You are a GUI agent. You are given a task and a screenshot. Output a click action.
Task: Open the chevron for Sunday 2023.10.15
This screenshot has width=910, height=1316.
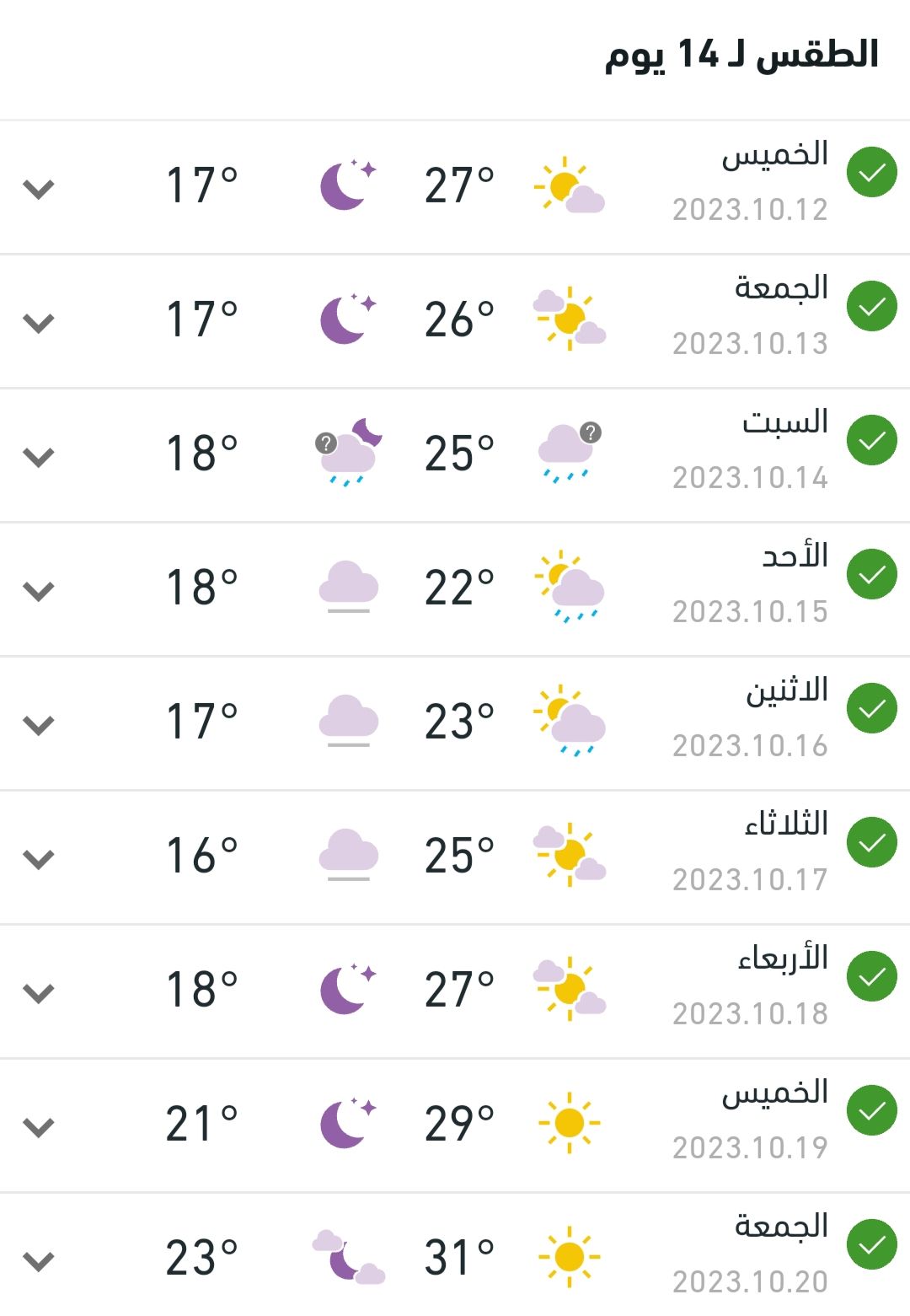pos(39,590)
